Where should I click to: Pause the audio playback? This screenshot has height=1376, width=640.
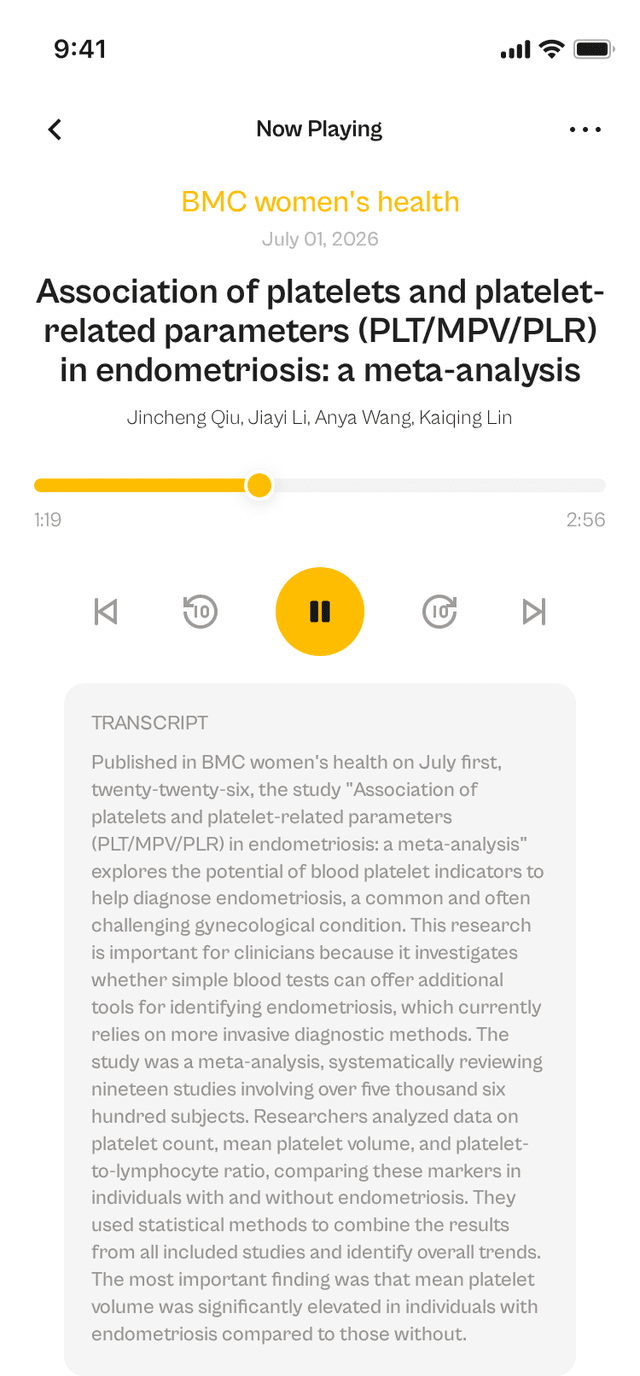pyautogui.click(x=320, y=611)
